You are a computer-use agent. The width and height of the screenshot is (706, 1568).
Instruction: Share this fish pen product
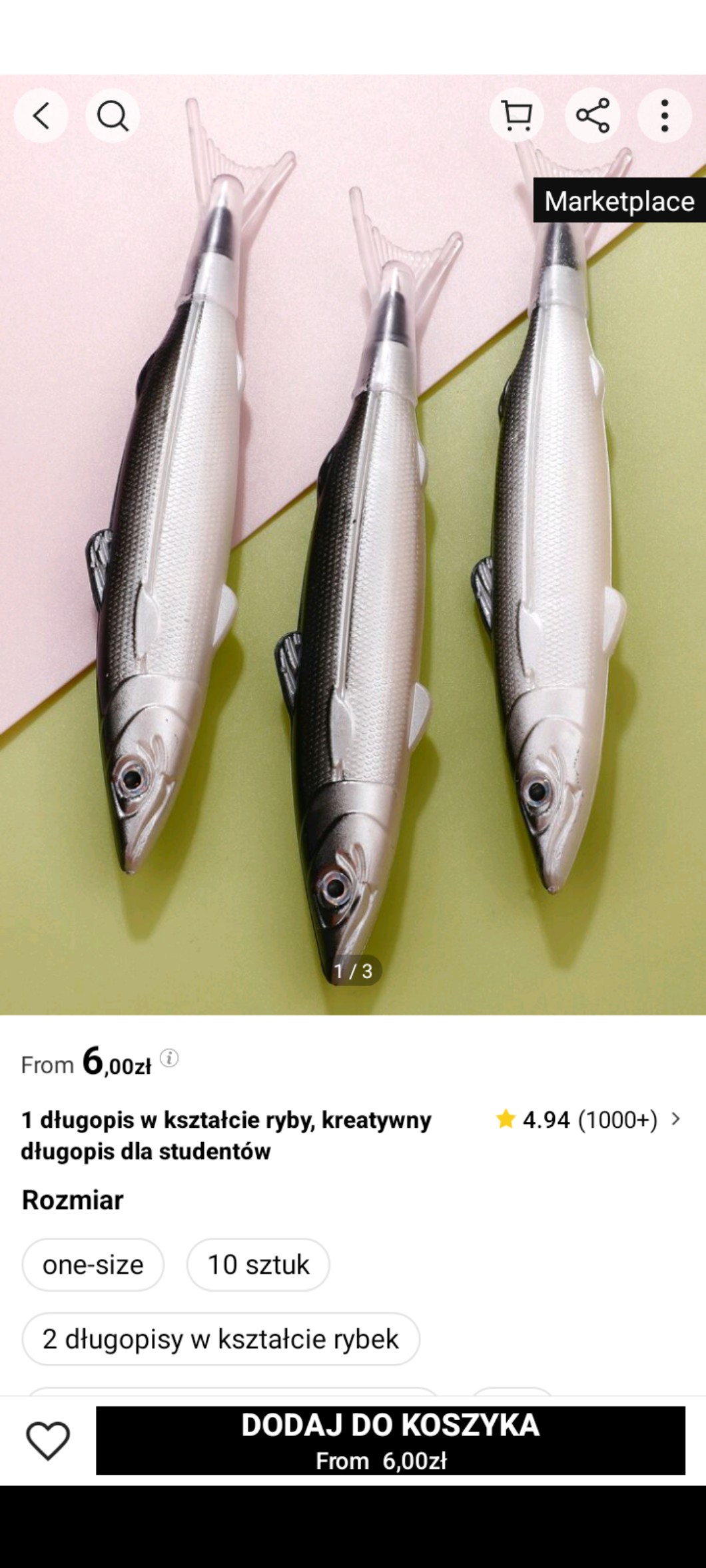tap(592, 116)
